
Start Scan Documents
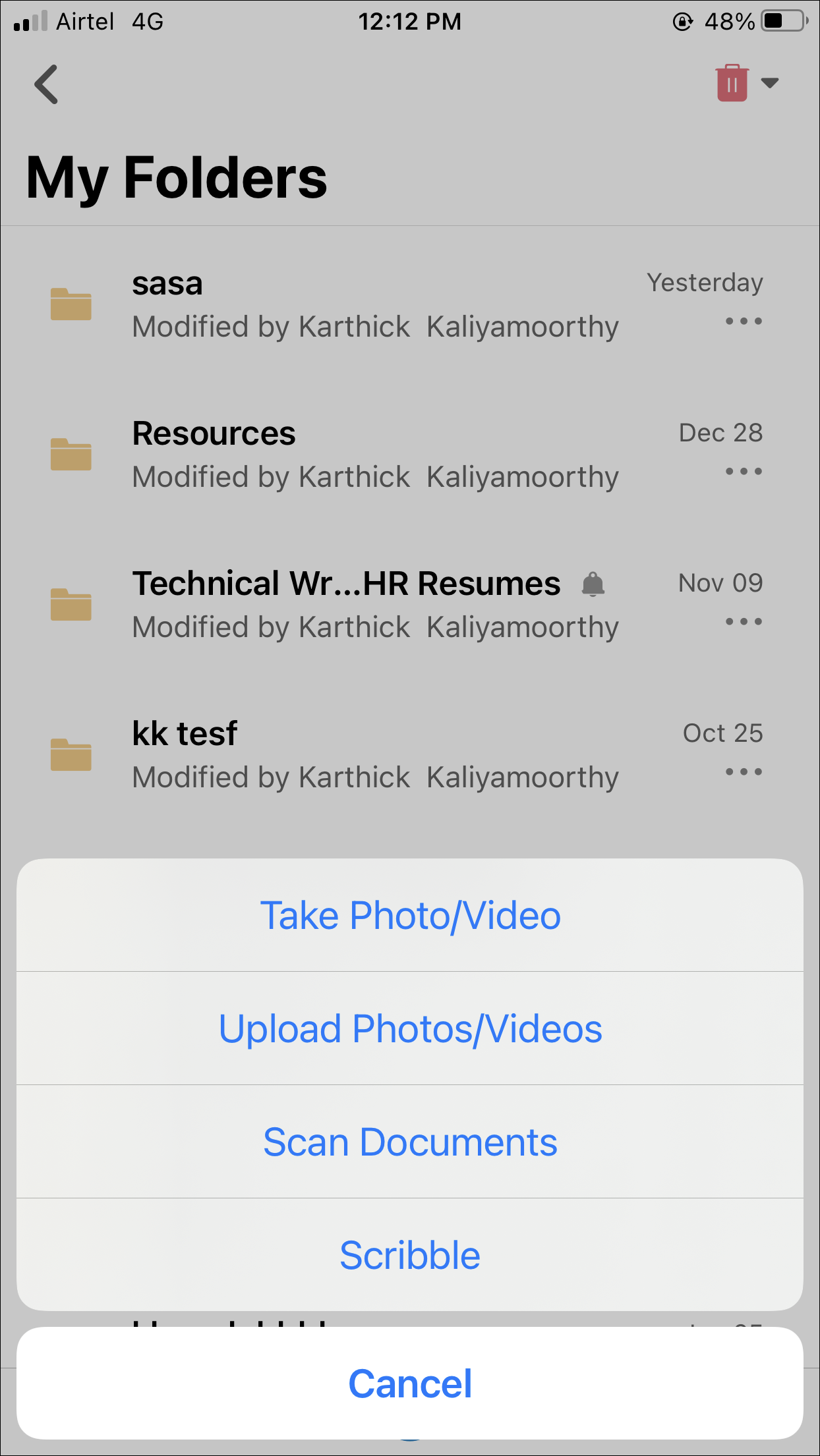[x=410, y=1142]
